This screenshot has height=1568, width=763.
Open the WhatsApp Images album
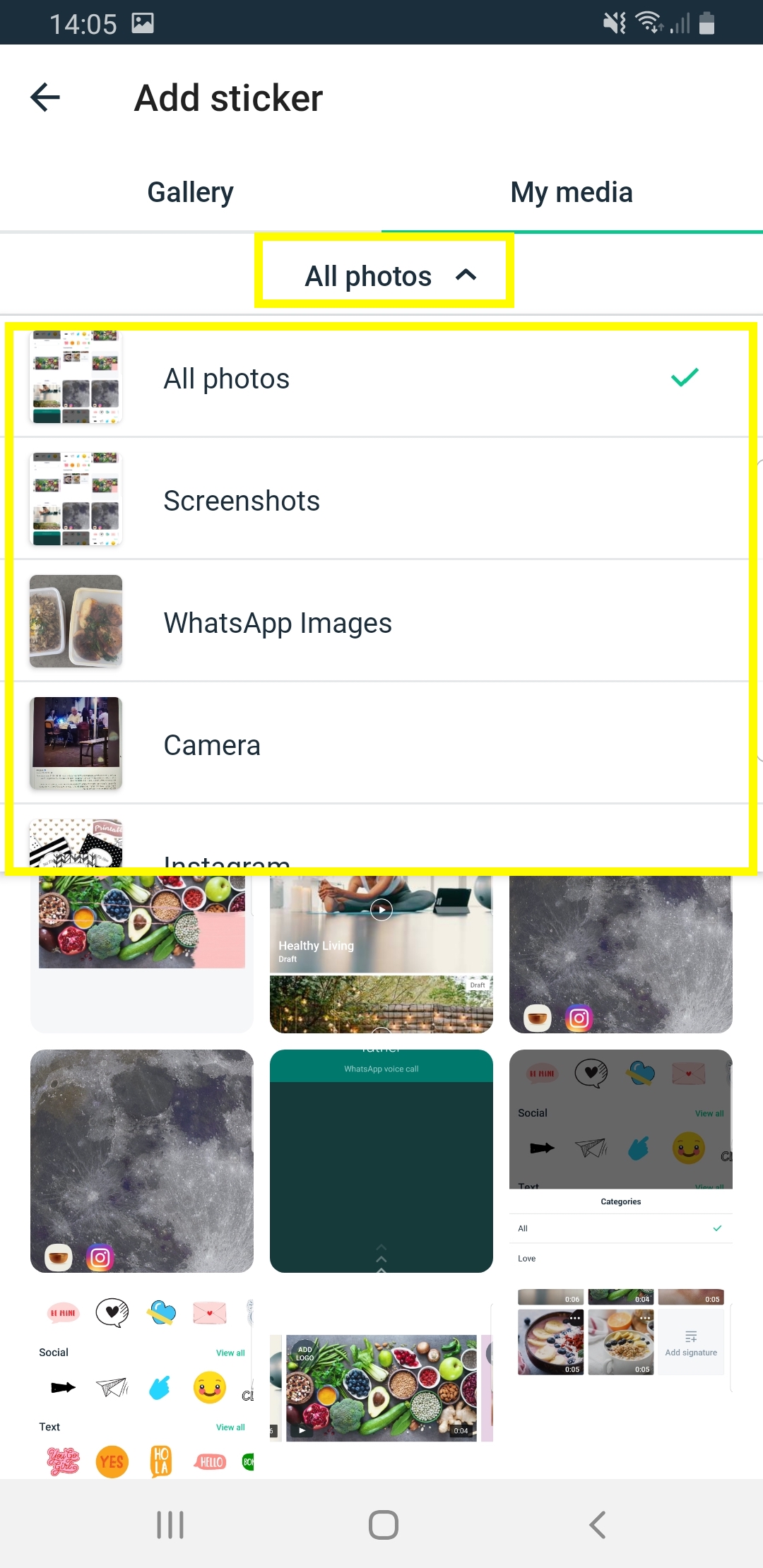381,622
